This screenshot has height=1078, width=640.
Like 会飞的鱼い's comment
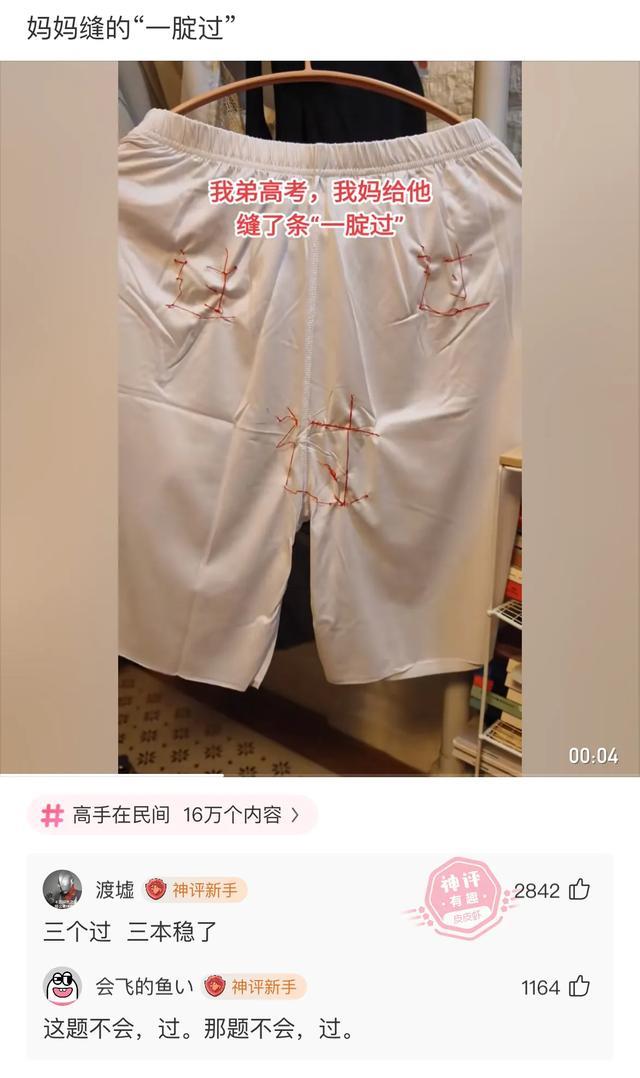[579, 987]
